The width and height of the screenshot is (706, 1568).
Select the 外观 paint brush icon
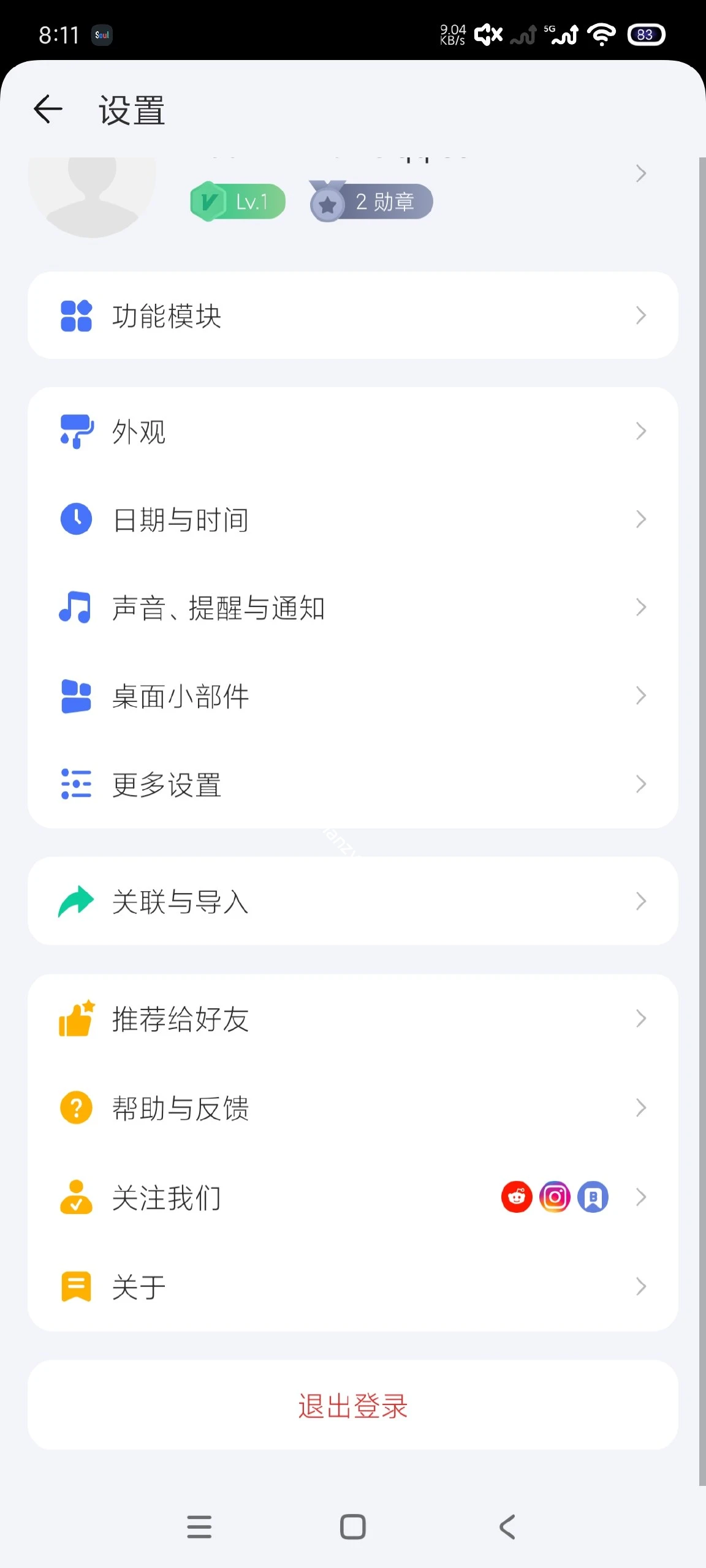click(75, 431)
